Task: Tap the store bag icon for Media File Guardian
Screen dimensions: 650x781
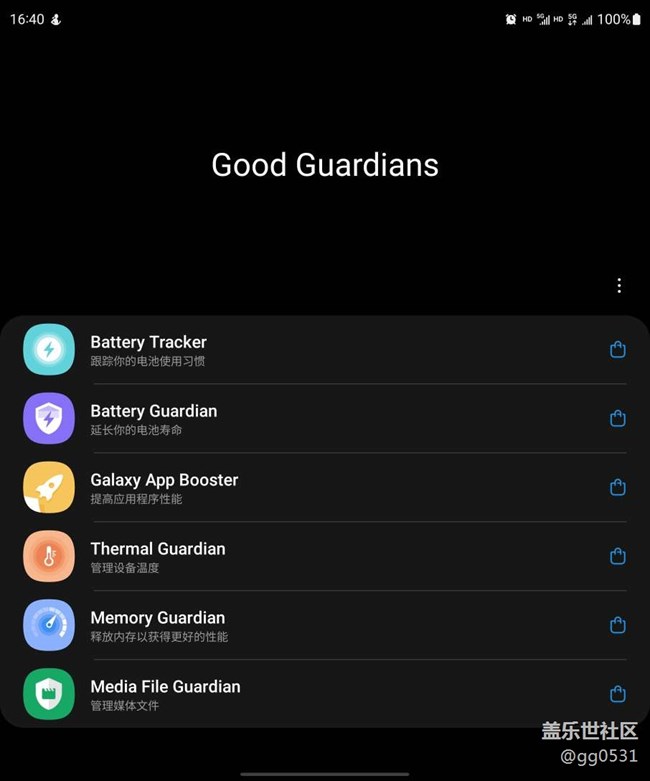Action: pos(618,694)
